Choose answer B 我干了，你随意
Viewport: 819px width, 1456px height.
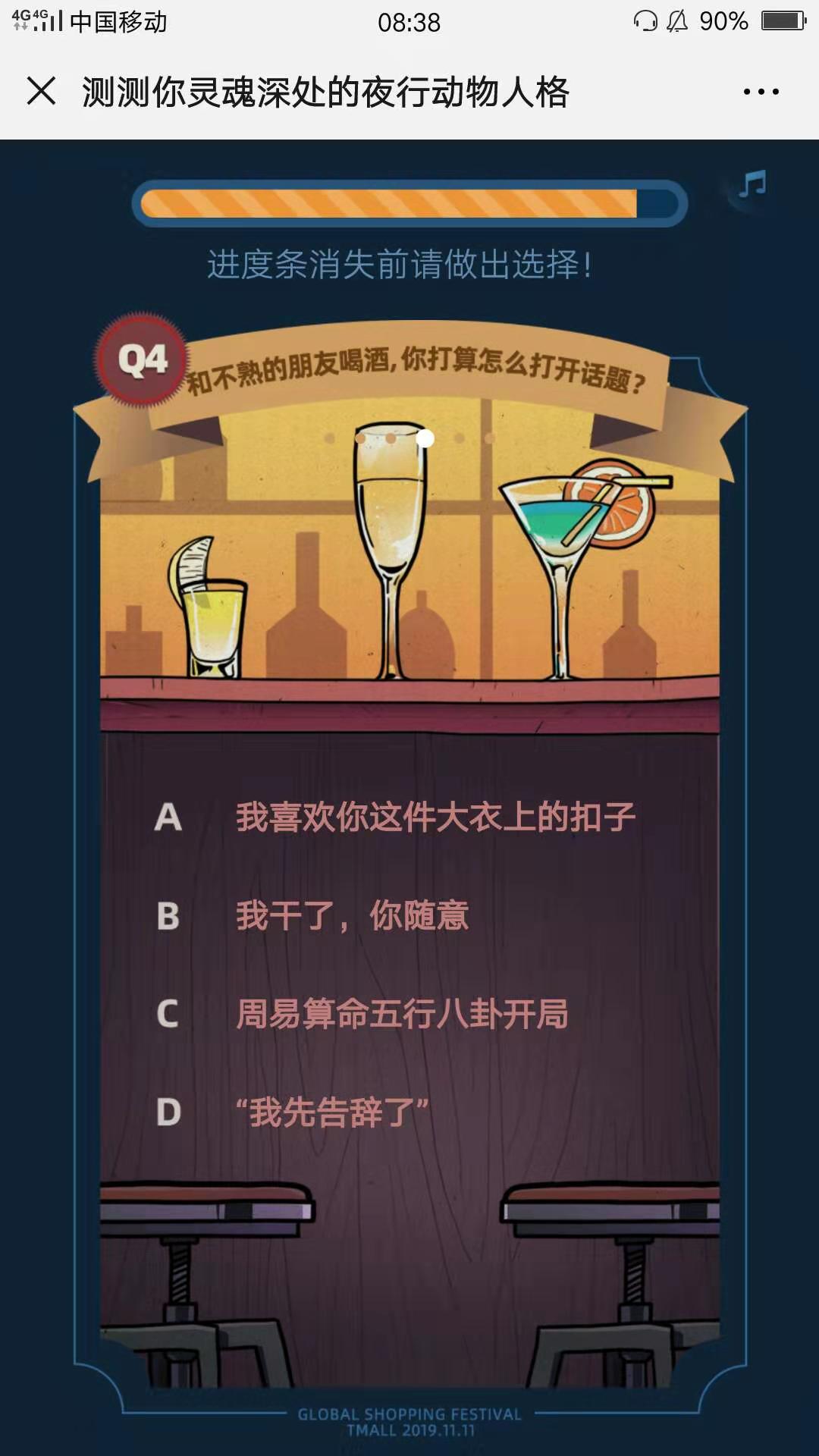tap(351, 916)
